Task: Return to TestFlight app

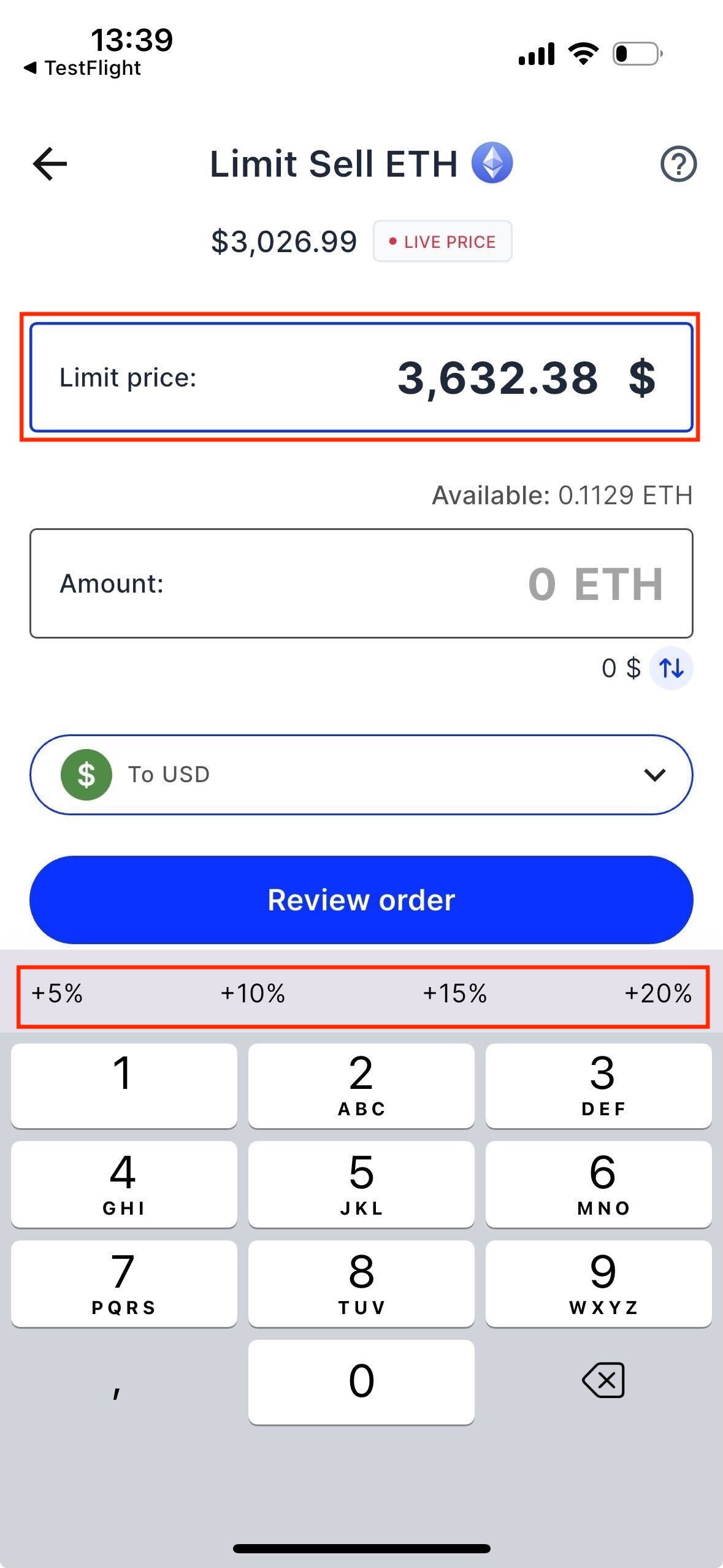Action: click(x=83, y=68)
